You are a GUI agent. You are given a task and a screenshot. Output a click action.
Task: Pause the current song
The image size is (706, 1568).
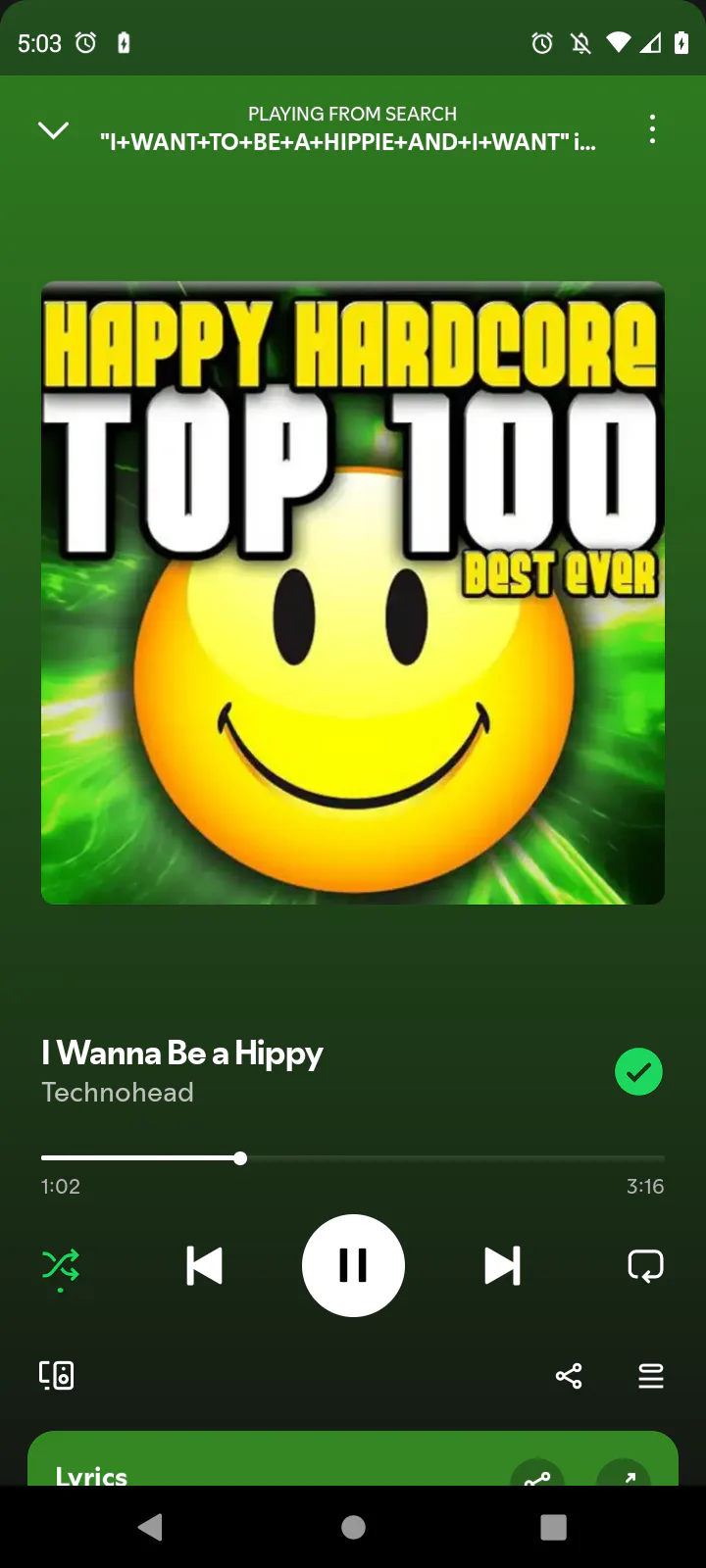point(353,1265)
